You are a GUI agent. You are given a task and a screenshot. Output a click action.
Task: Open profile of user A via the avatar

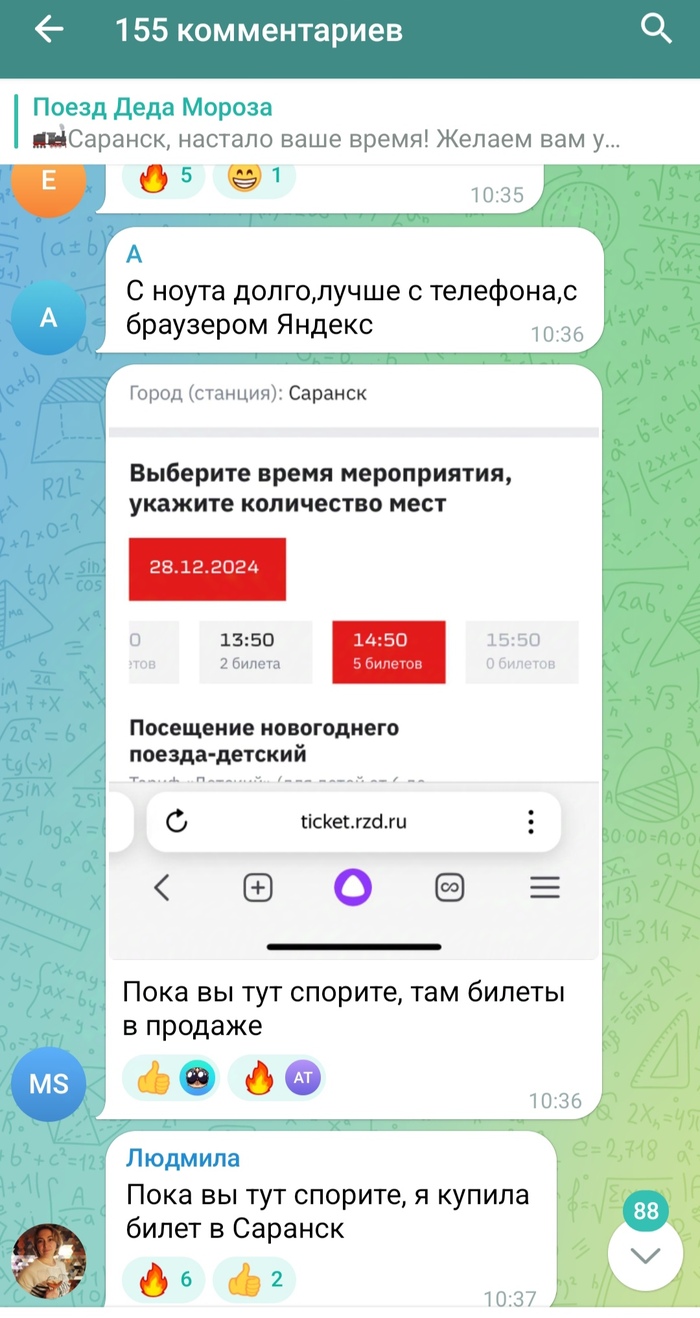pyautogui.click(x=48, y=317)
